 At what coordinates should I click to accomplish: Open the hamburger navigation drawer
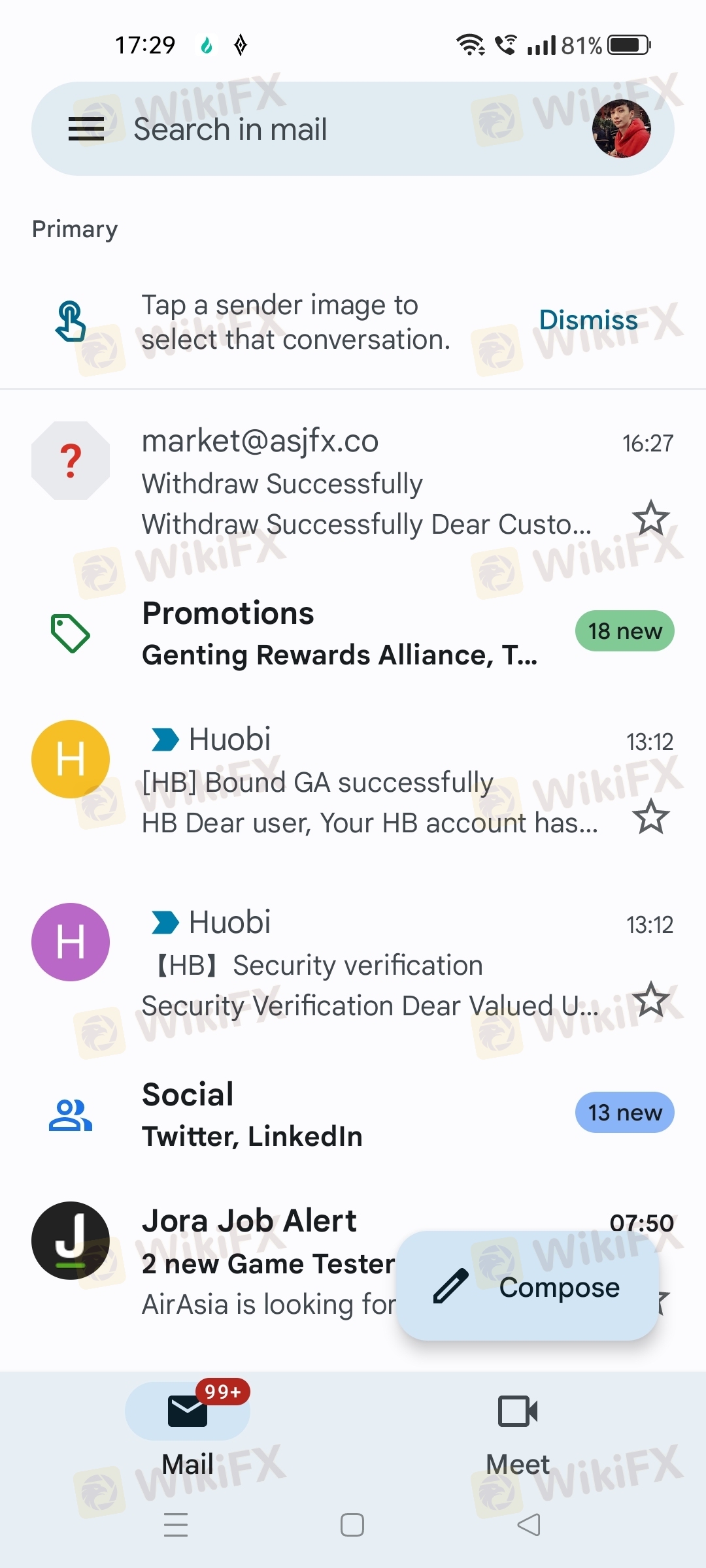pyautogui.click(x=86, y=129)
